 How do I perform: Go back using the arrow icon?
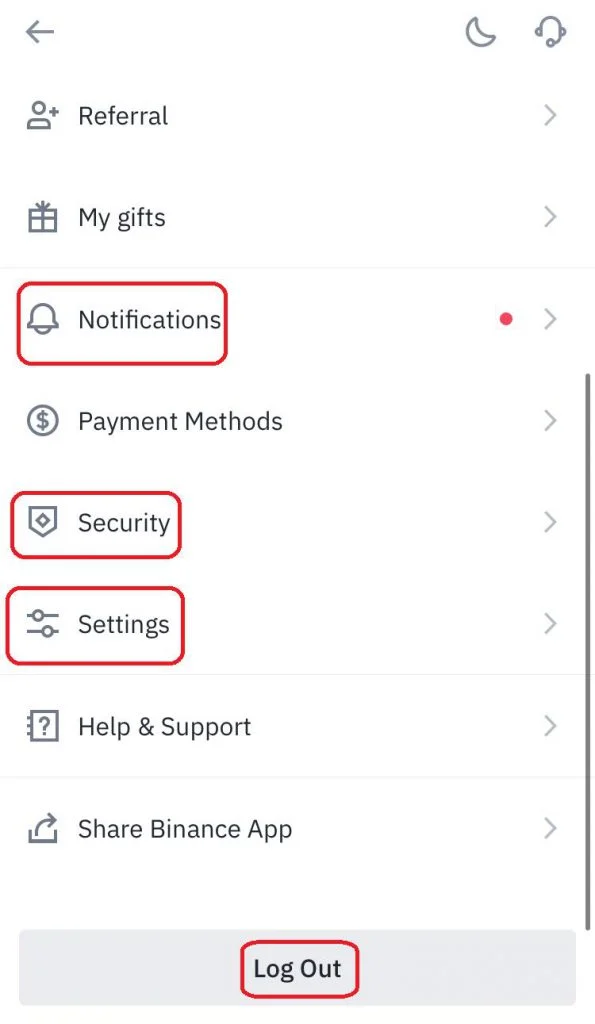[39, 31]
